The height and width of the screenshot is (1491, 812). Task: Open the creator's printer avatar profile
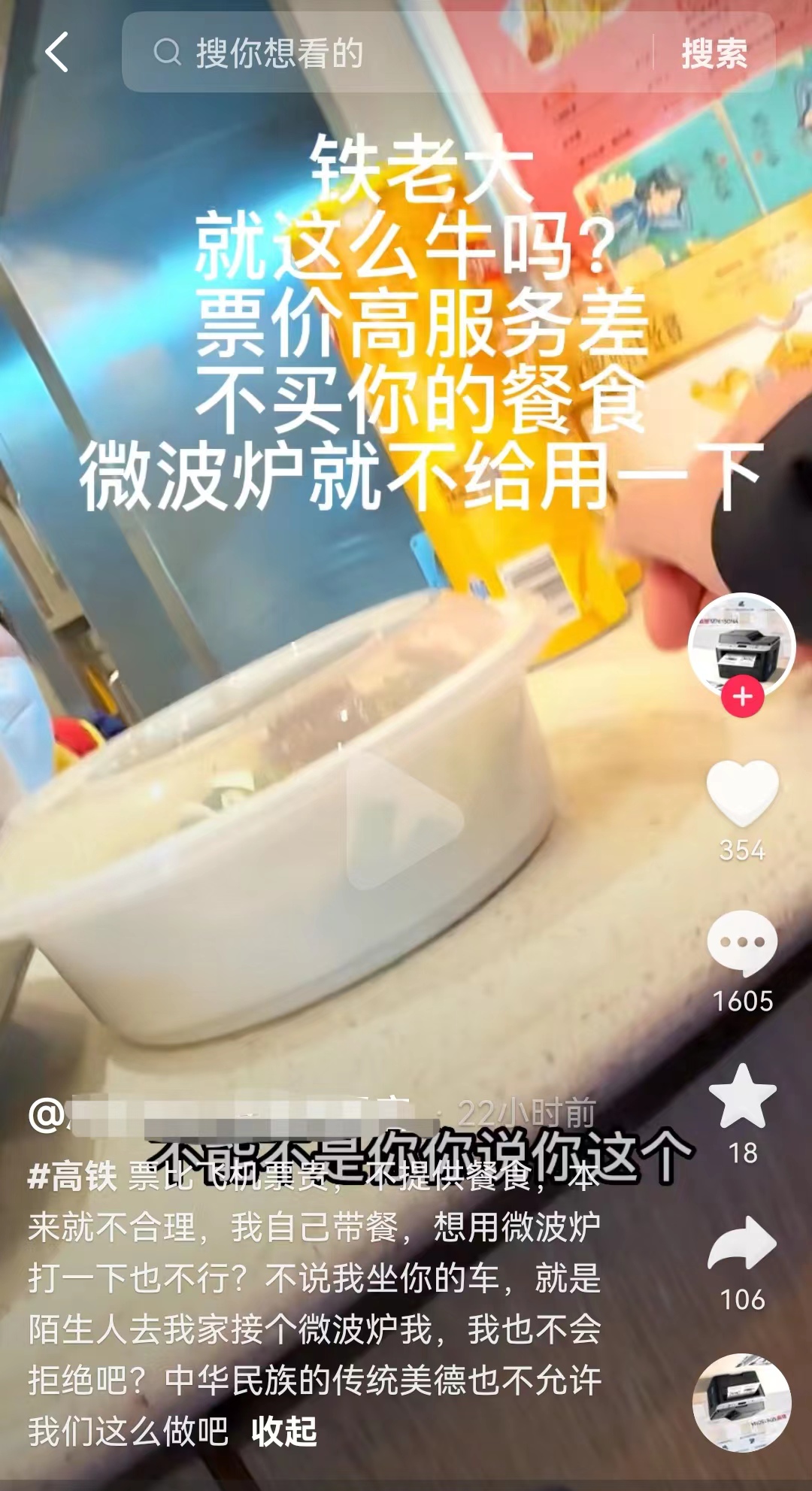(741, 645)
